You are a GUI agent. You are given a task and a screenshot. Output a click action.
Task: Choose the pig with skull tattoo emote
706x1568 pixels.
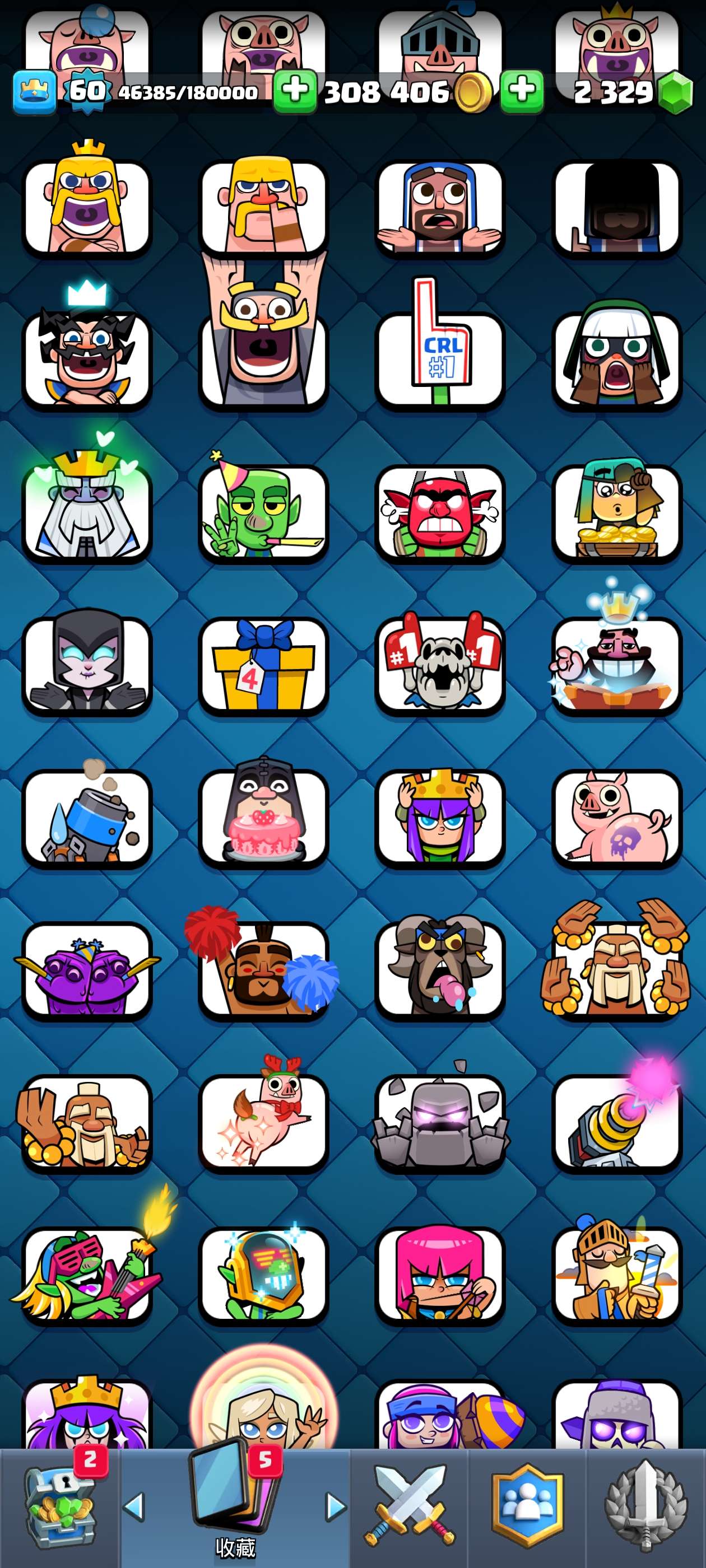pyautogui.click(x=616, y=817)
